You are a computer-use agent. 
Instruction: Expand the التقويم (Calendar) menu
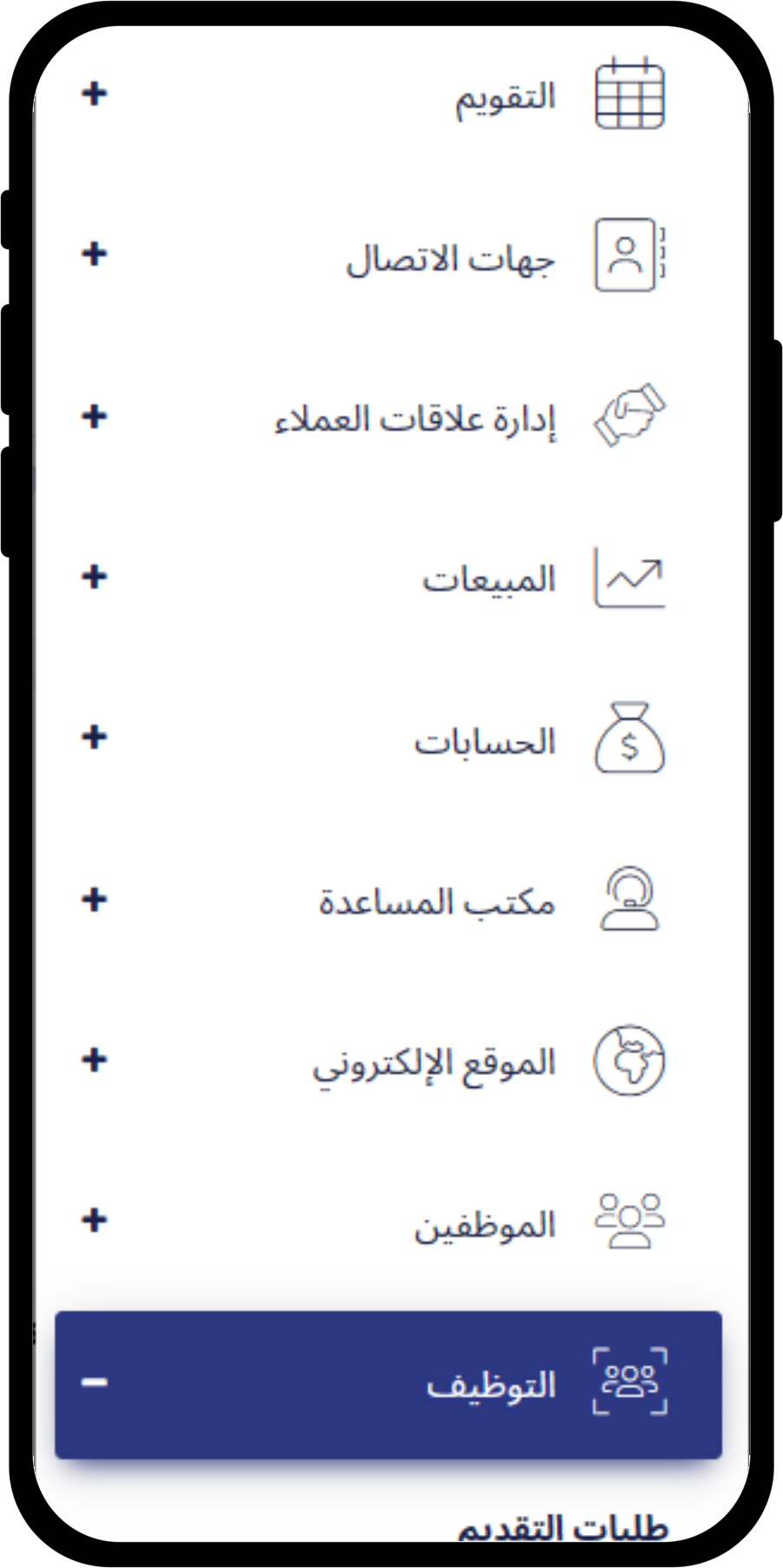94,93
